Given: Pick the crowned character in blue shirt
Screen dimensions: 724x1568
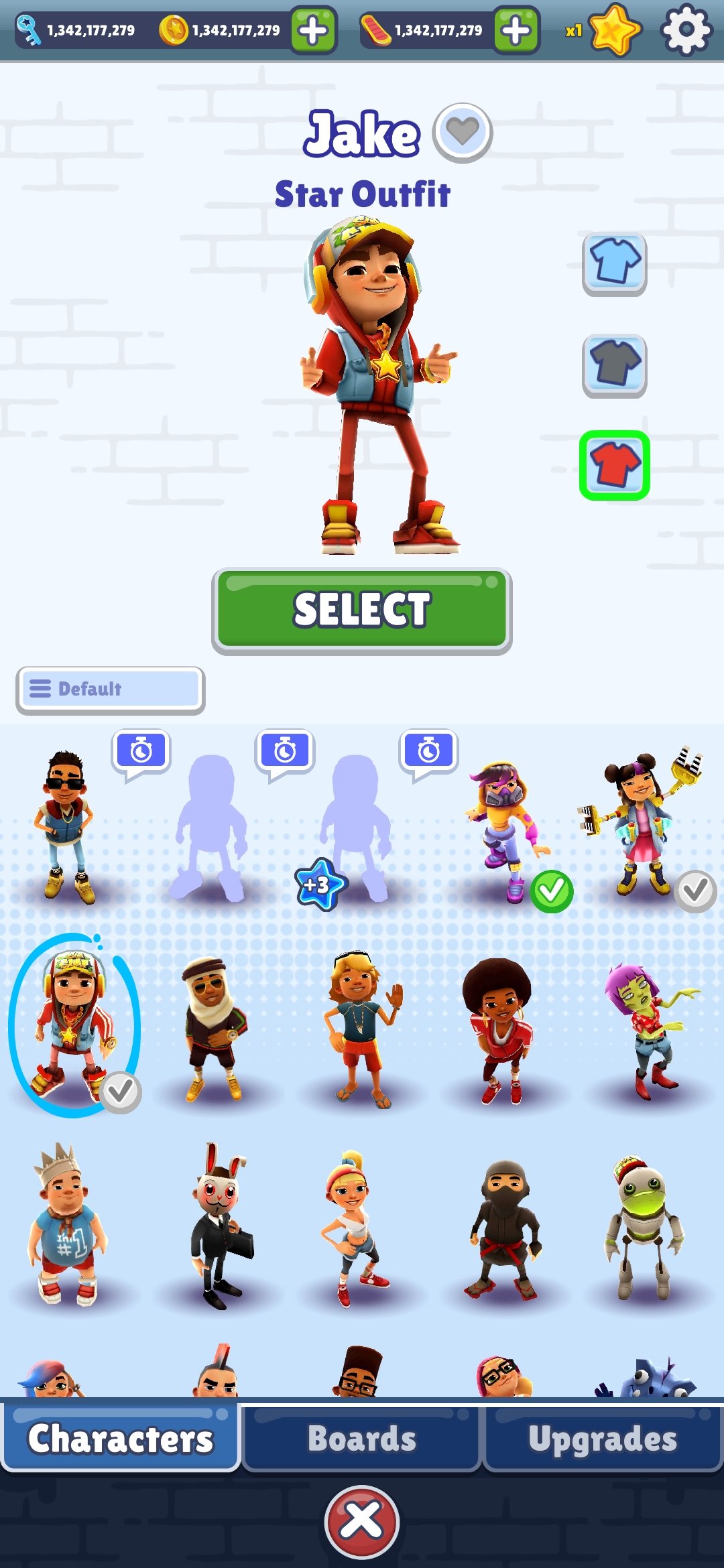Looking at the screenshot, I should (x=66, y=1226).
